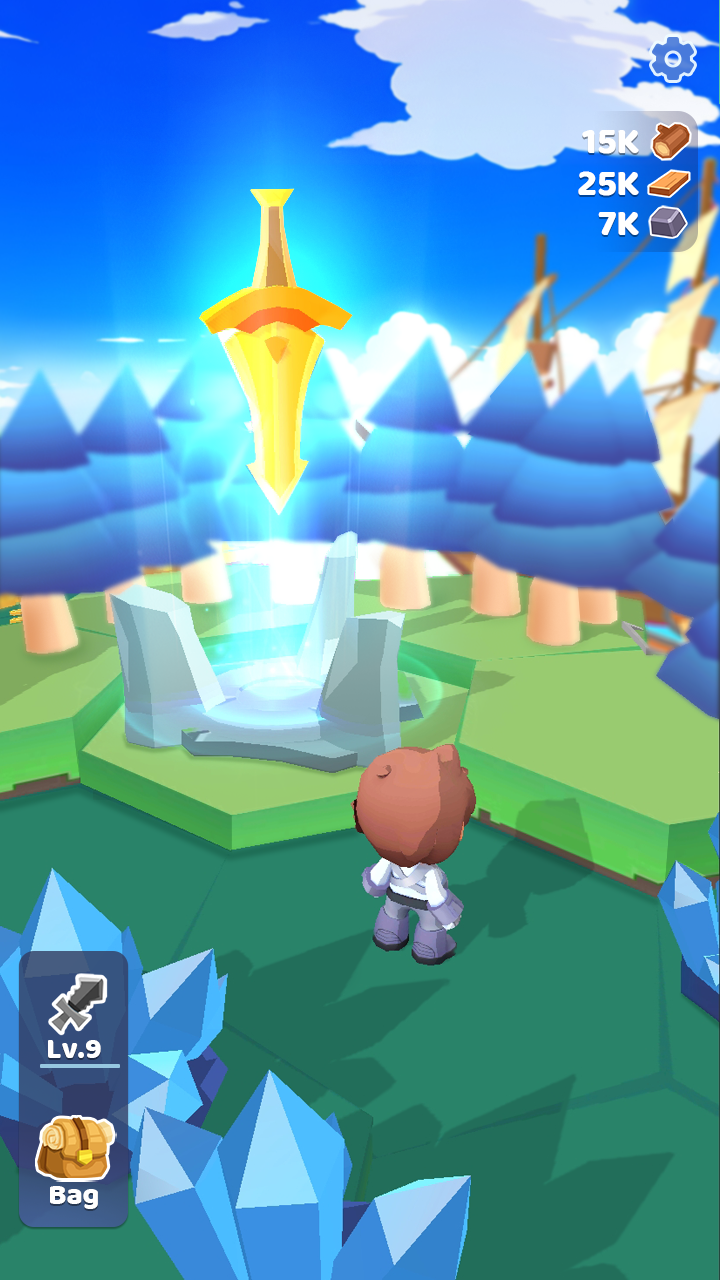
Task: Open the settings gear
Action: click(673, 60)
